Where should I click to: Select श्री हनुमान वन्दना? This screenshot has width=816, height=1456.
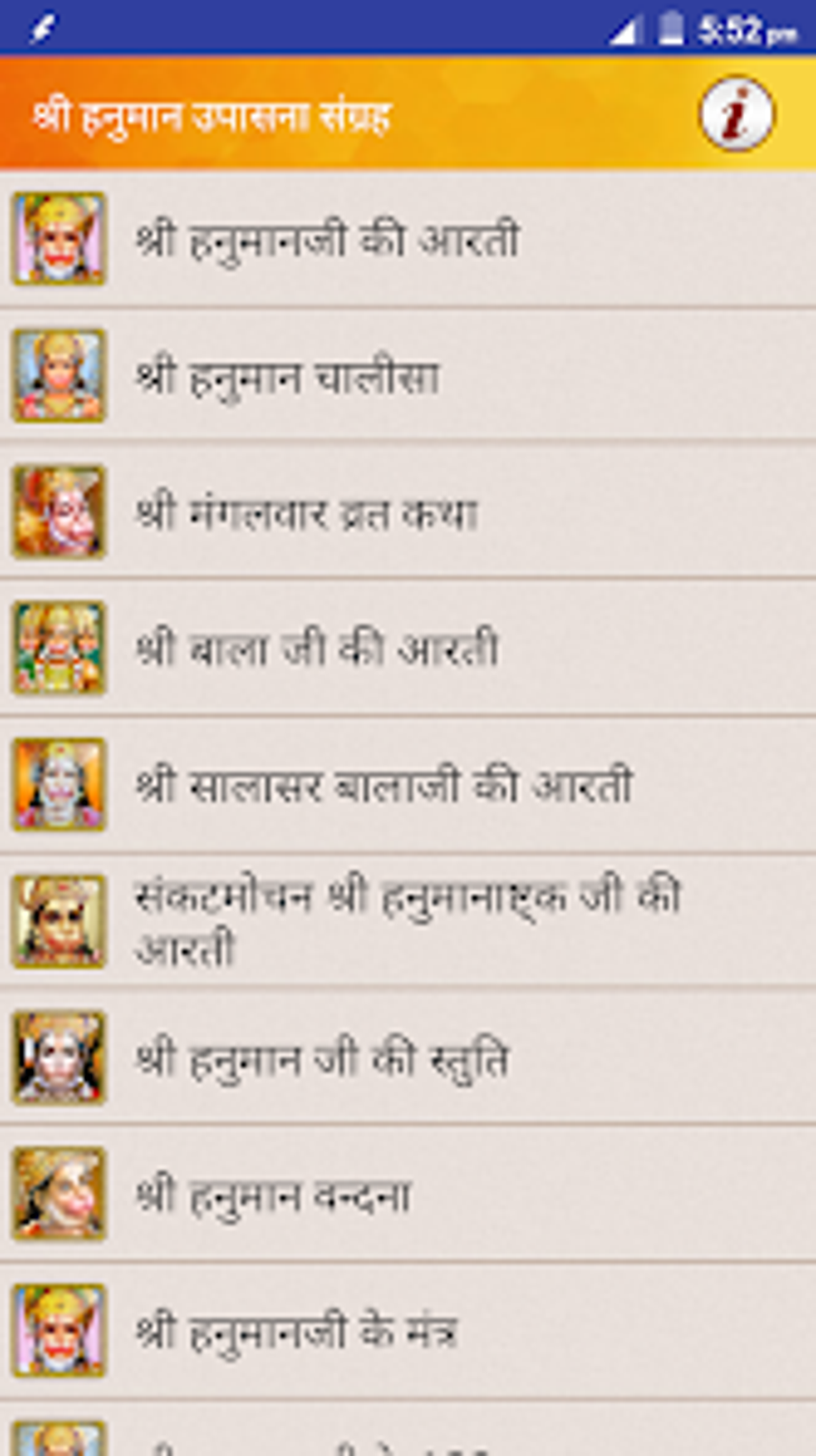click(408, 1194)
